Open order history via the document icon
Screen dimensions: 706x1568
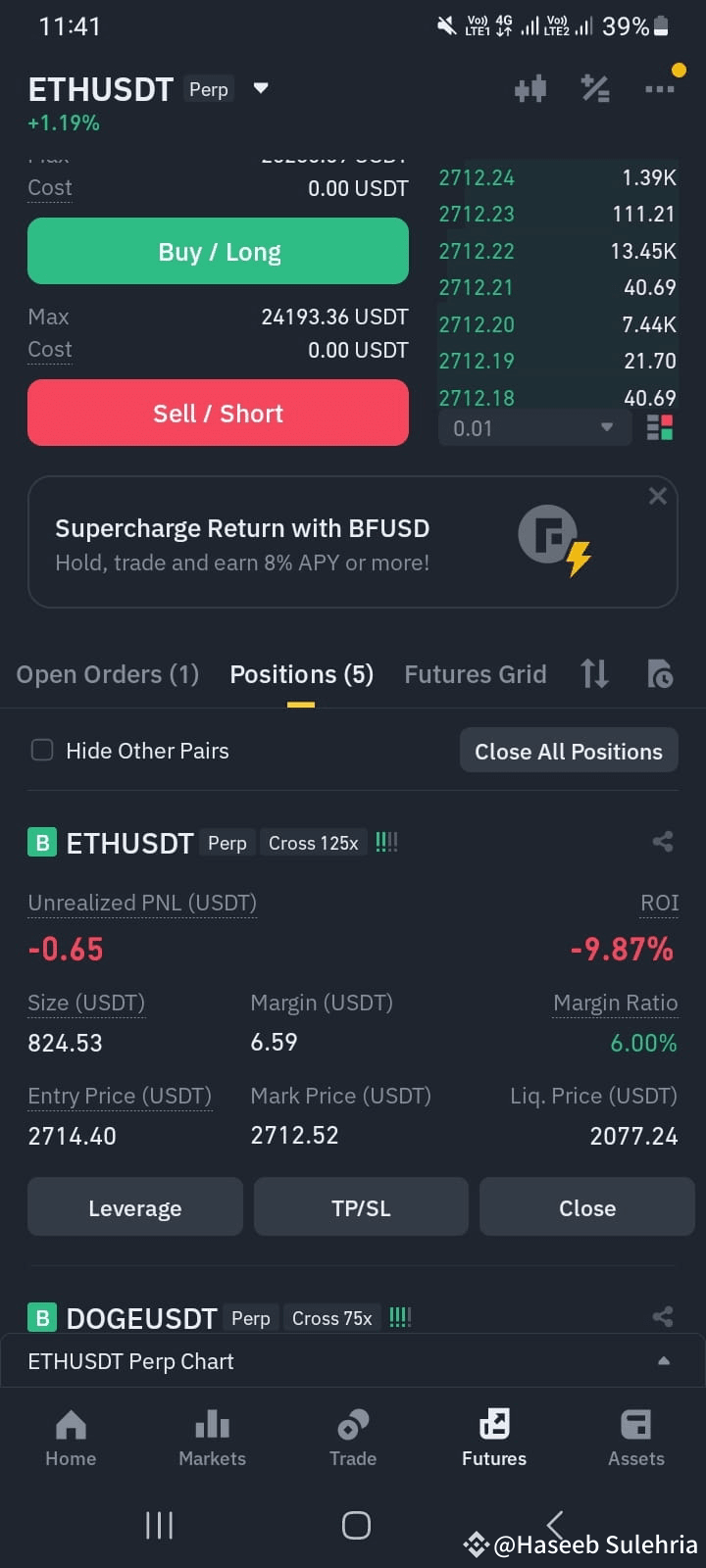coord(660,674)
